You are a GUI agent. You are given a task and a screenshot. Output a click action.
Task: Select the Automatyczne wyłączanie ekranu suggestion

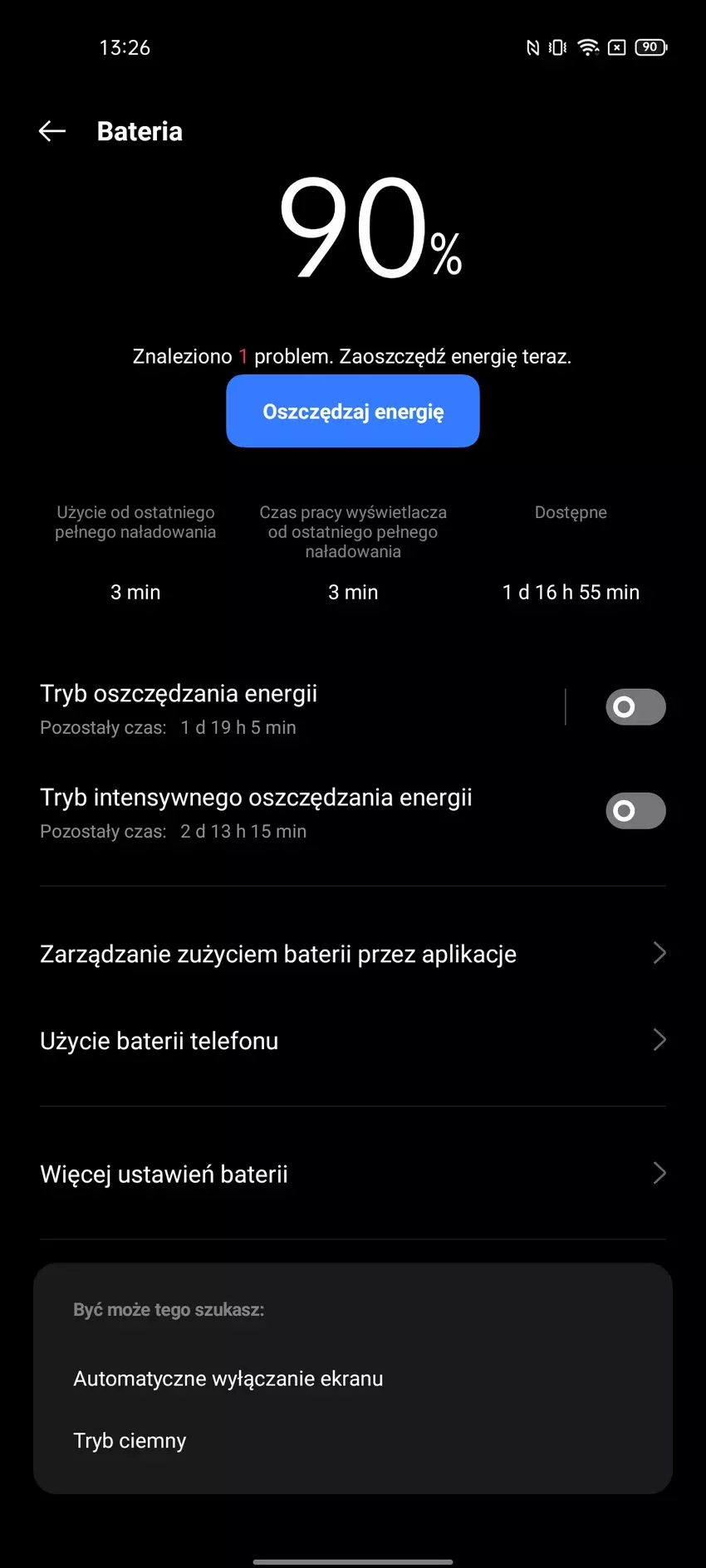coord(228,1379)
